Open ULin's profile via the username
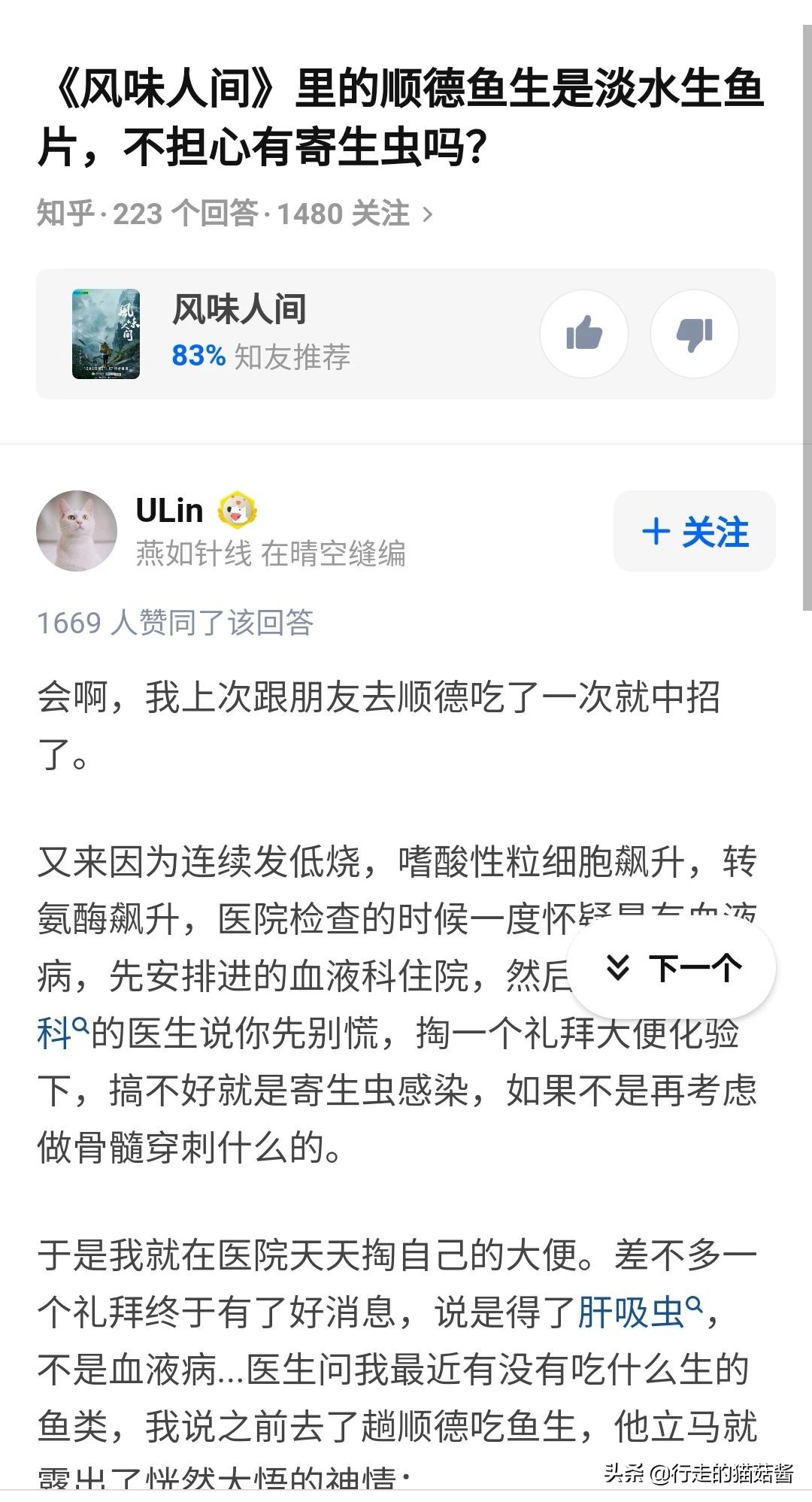Image resolution: width=812 pixels, height=1502 pixels. click(x=169, y=510)
